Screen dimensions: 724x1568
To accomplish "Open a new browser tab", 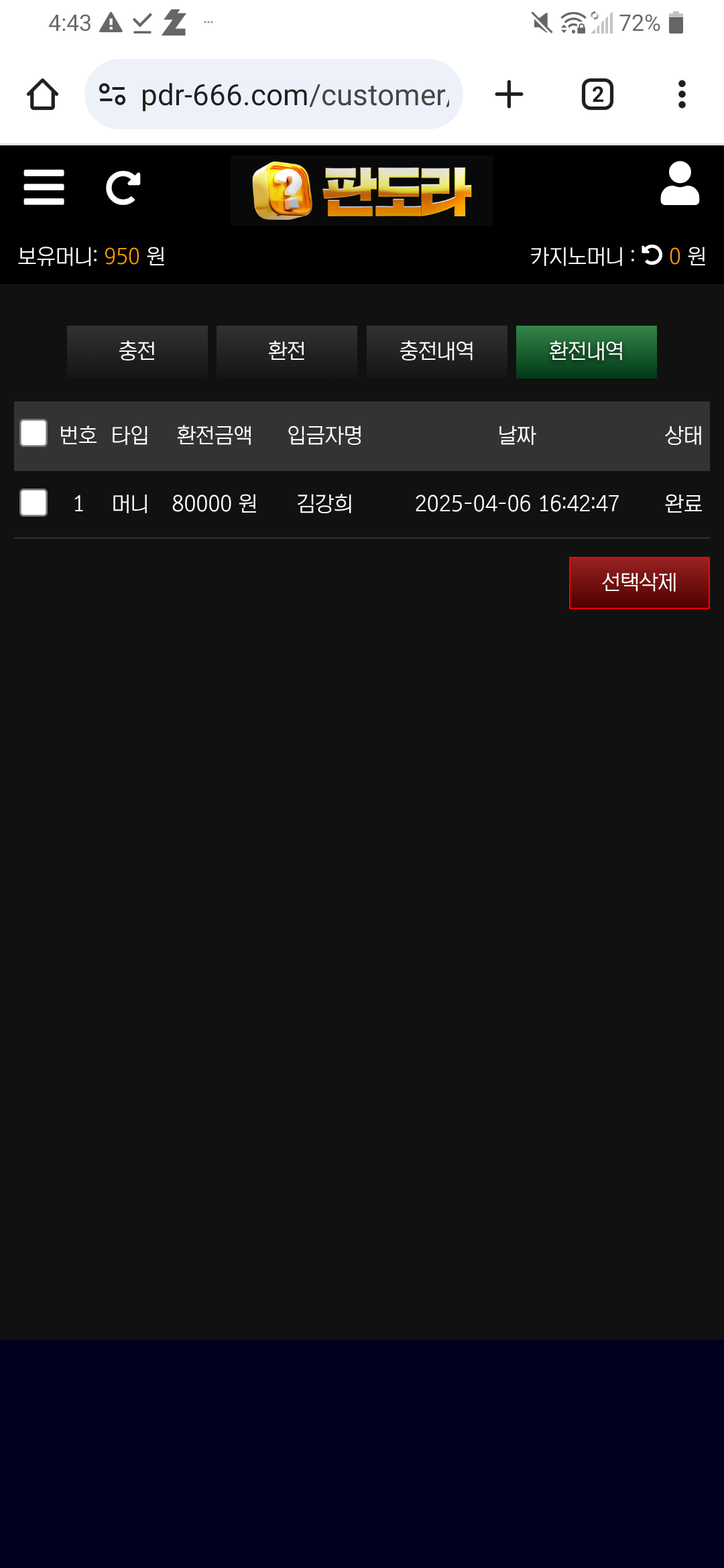I will click(509, 94).
